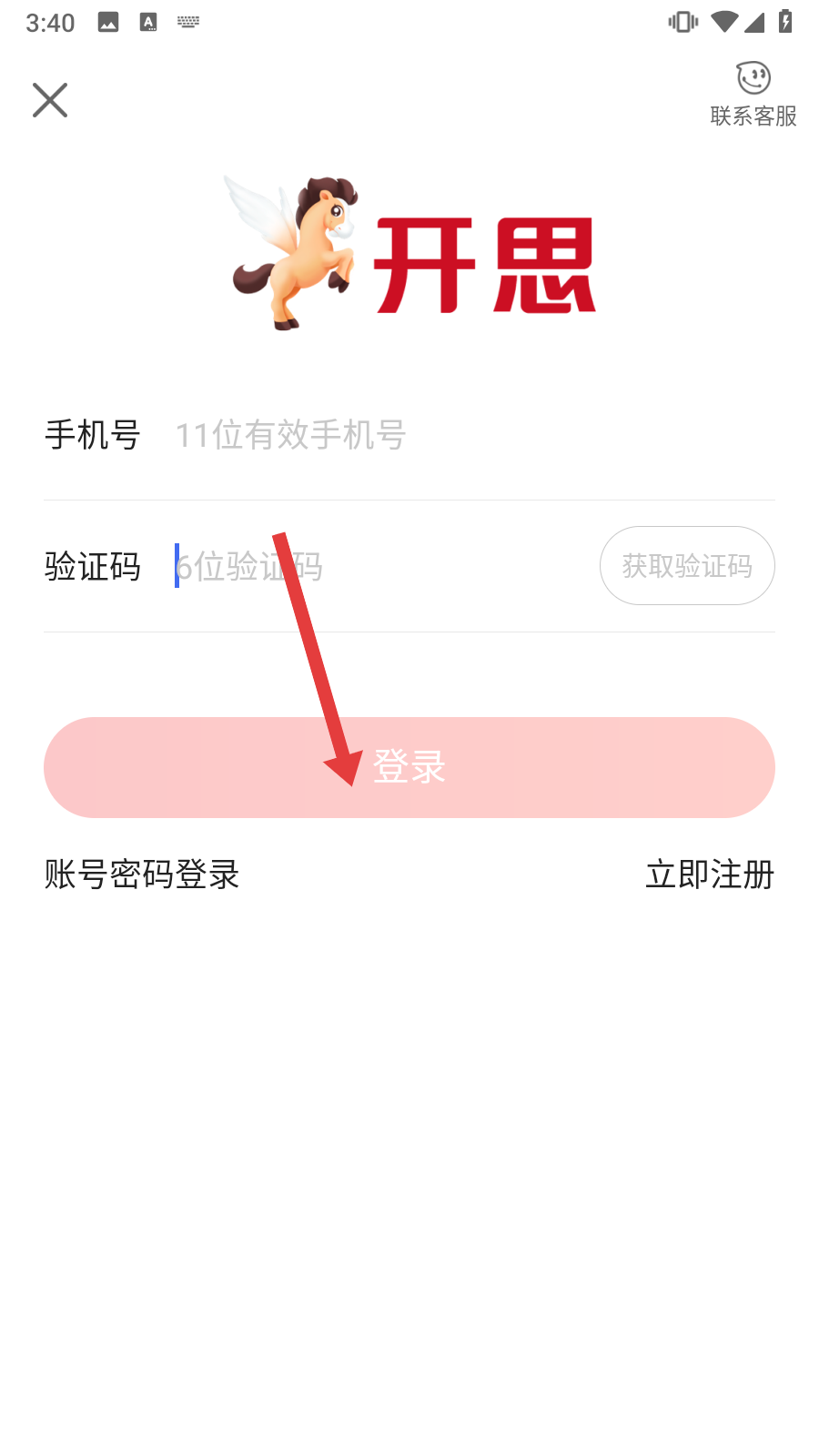Image resolution: width=819 pixels, height=1456 pixels.
Task: Tap the 6-digit verification code field
Action: pyautogui.click(x=373, y=567)
